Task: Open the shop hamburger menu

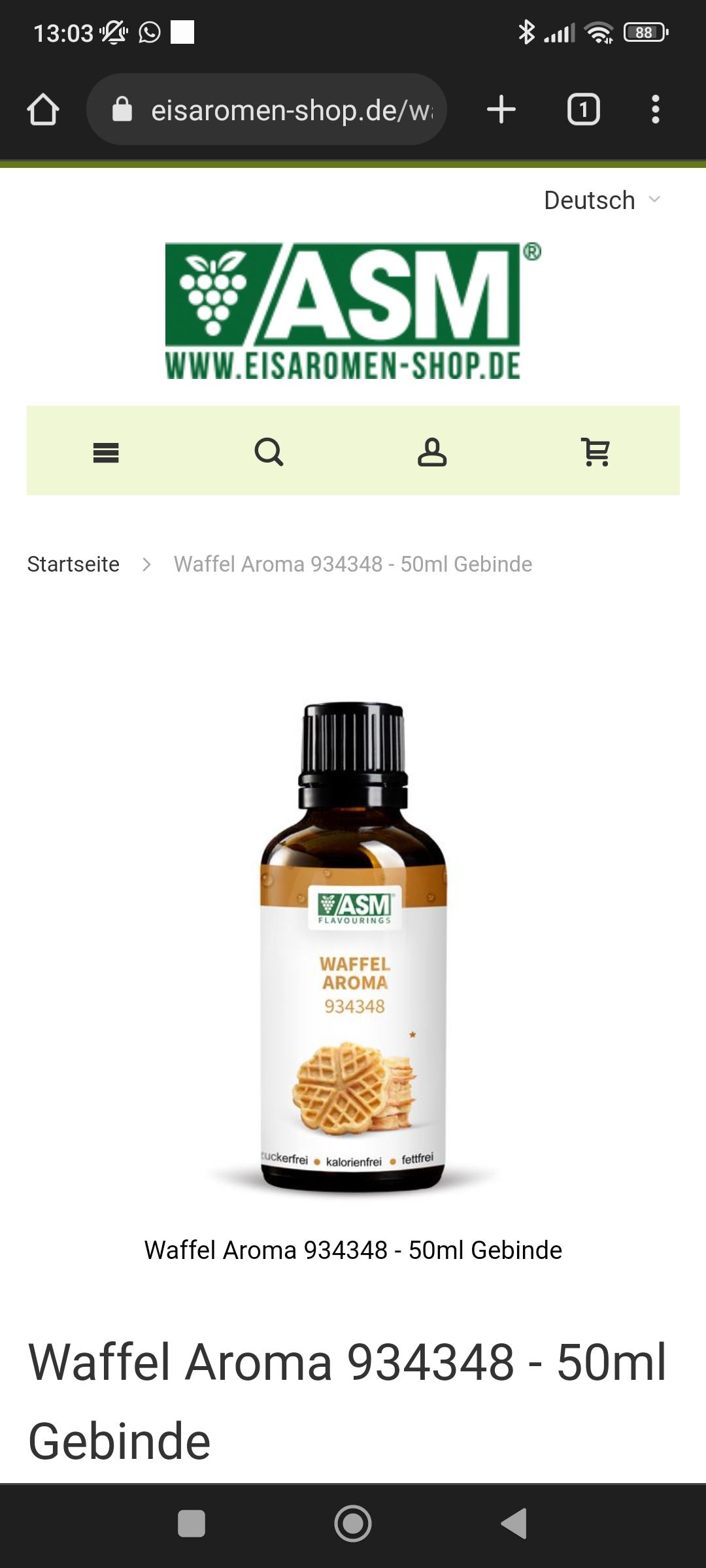Action: pos(106,451)
